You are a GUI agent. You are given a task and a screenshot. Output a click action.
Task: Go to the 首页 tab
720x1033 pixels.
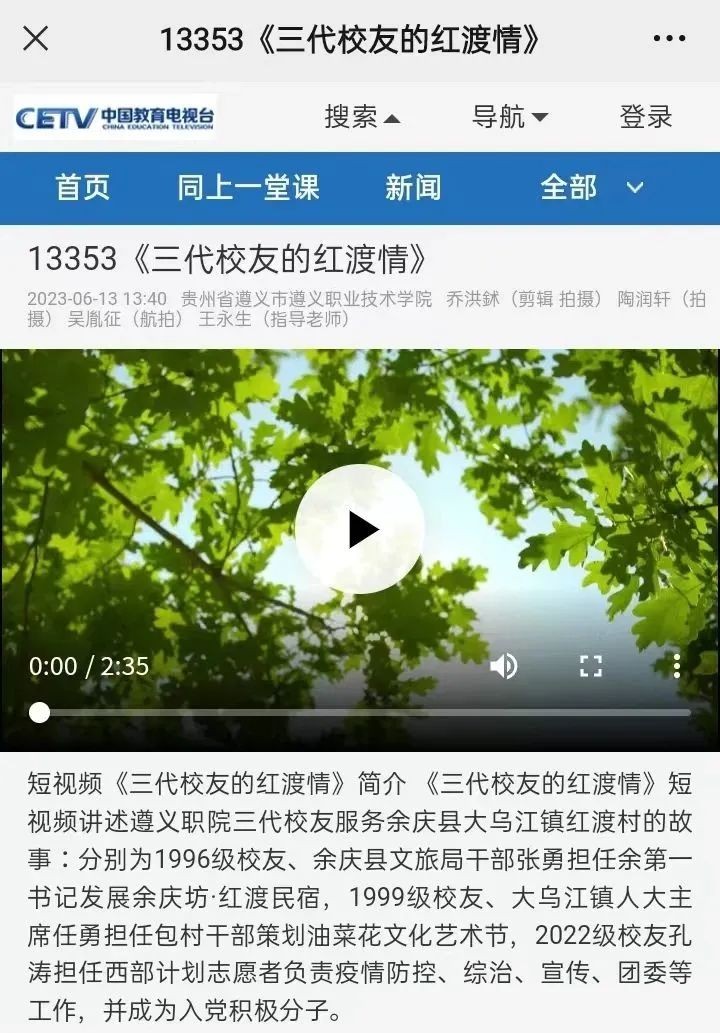pyautogui.click(x=82, y=187)
